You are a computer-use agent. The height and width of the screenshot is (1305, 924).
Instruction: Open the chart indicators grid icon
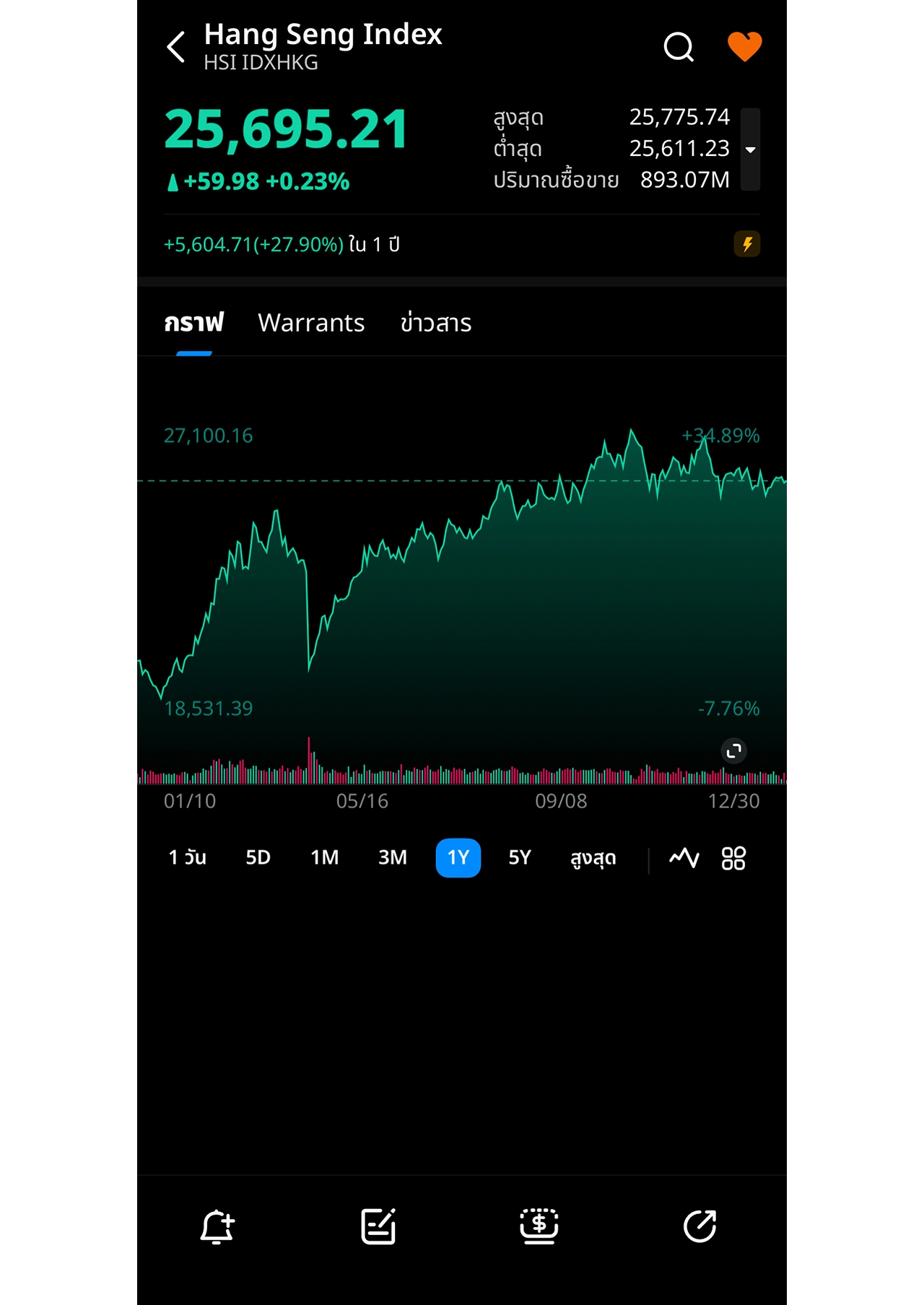tap(733, 858)
